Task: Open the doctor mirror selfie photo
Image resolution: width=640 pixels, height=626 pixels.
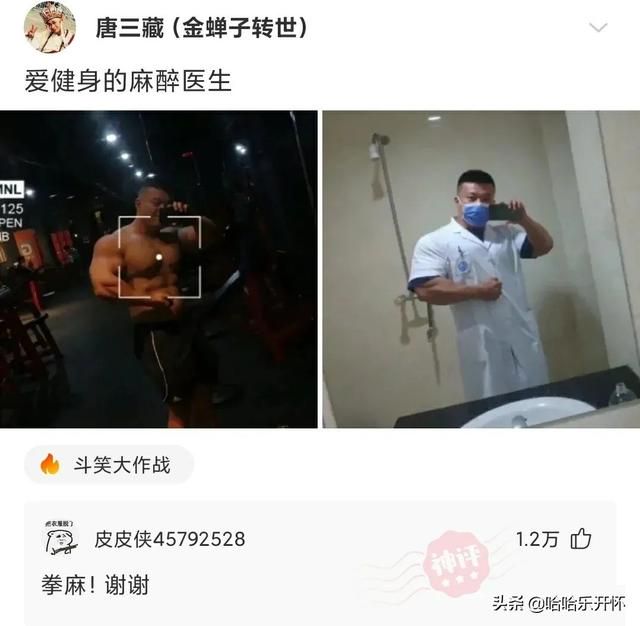Action: [x=480, y=269]
